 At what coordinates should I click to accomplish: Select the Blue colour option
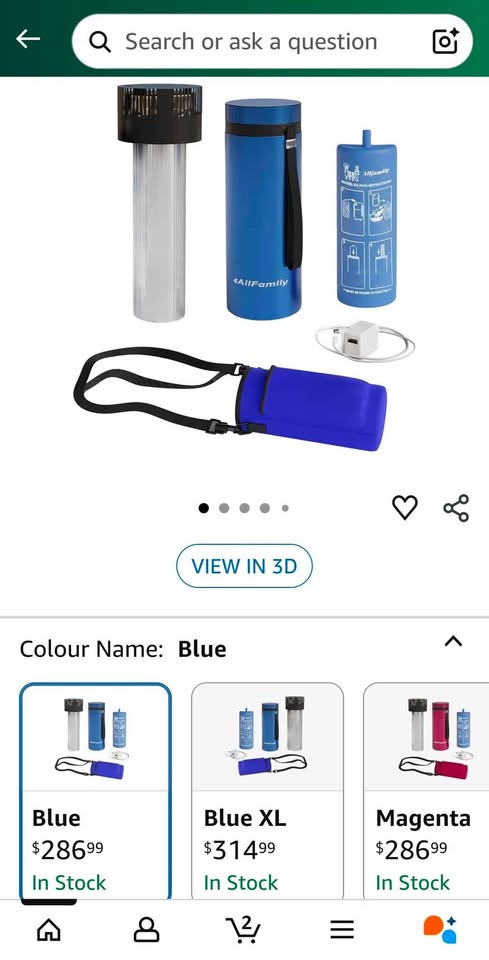coord(95,790)
